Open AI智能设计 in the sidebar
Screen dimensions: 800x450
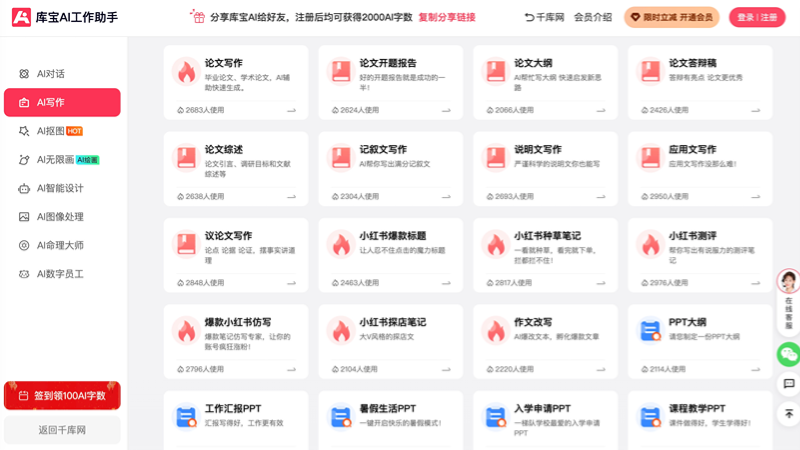point(60,188)
